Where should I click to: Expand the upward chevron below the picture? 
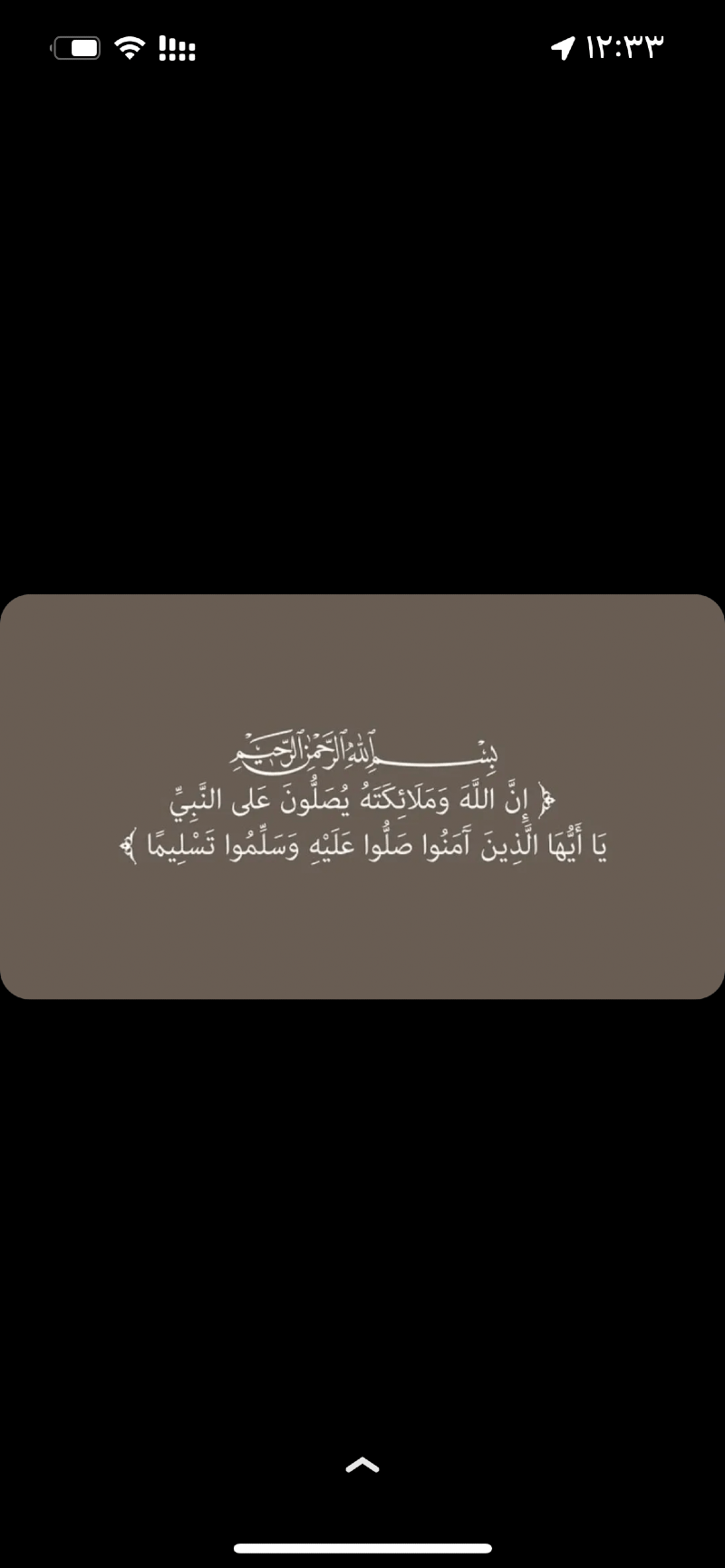click(362, 1465)
